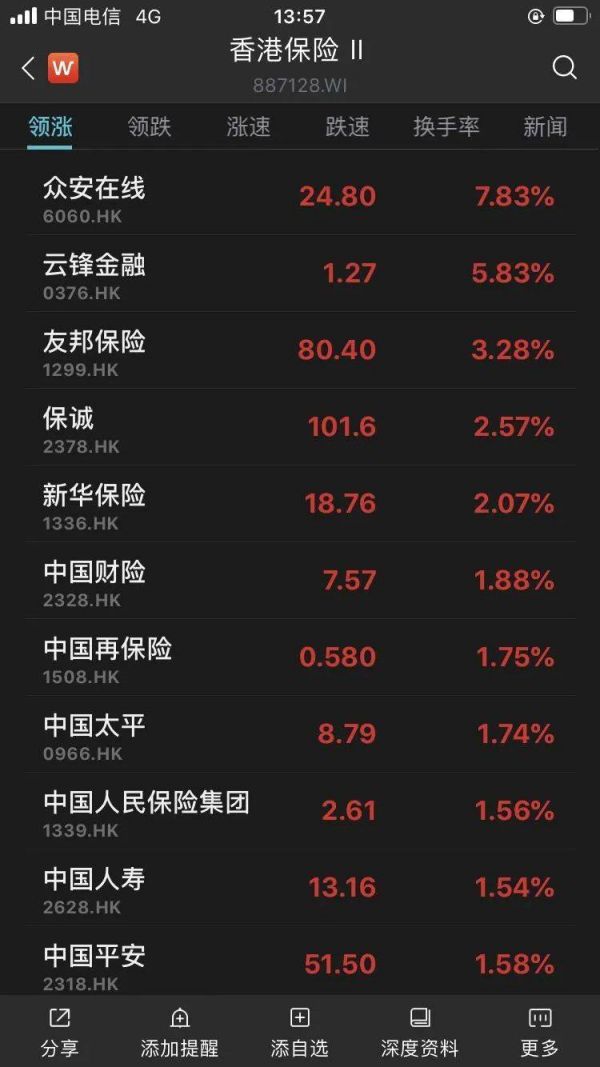600x1067 pixels.
Task: Switch to the 涨速 tab
Action: 248,127
